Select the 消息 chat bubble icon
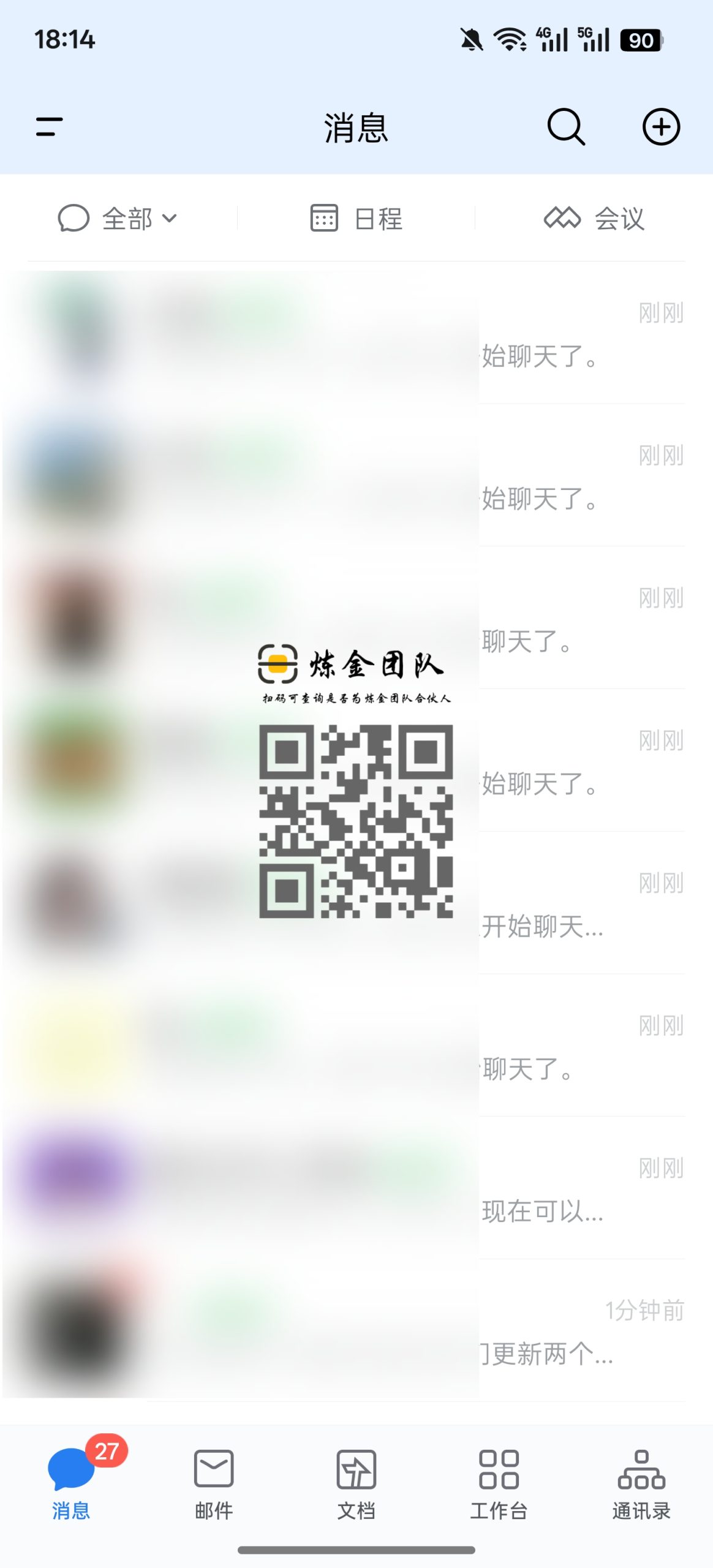 [x=69, y=1468]
